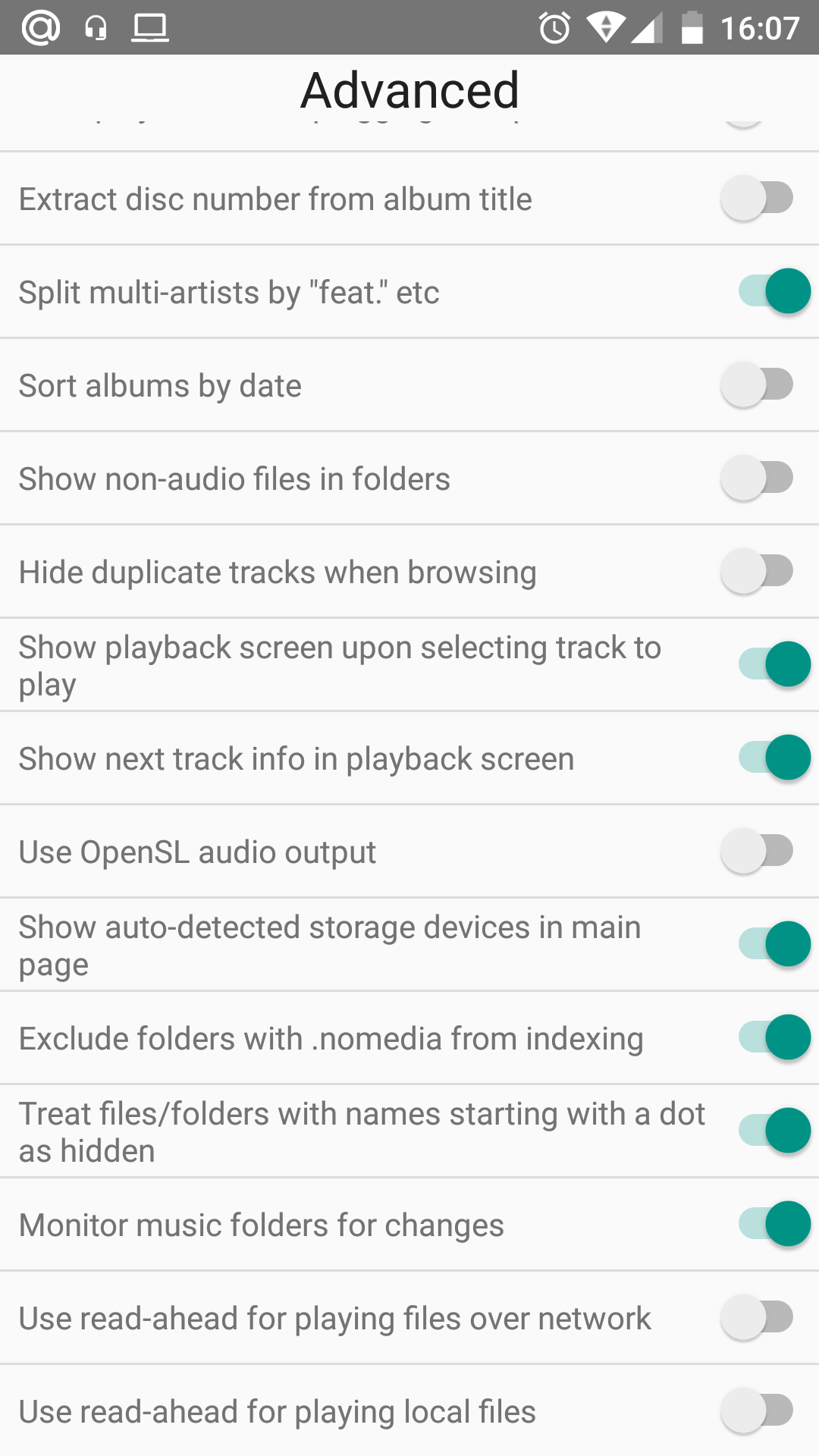Image resolution: width=819 pixels, height=1456 pixels.
Task: Enable Extract disc number from album title
Action: tap(757, 198)
